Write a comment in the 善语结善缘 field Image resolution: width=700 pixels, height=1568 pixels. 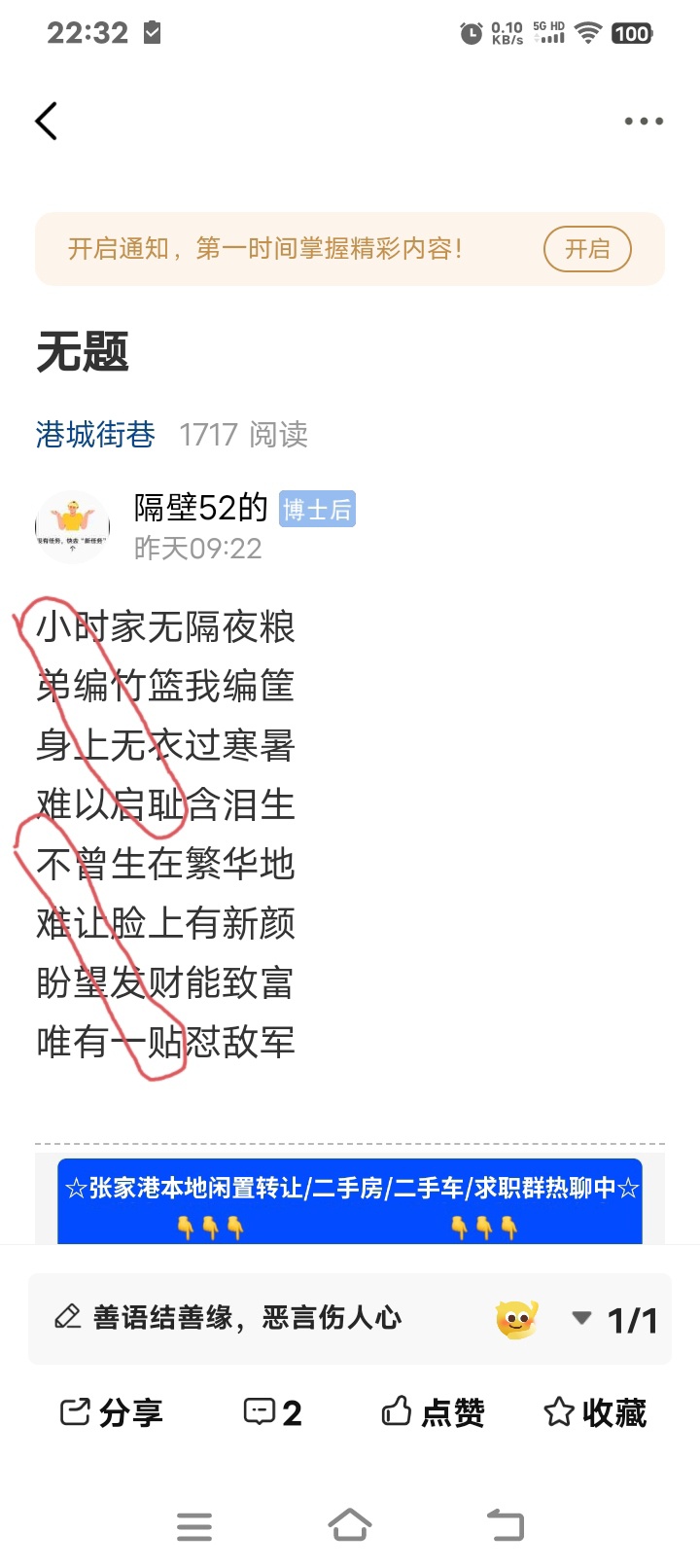248,1318
